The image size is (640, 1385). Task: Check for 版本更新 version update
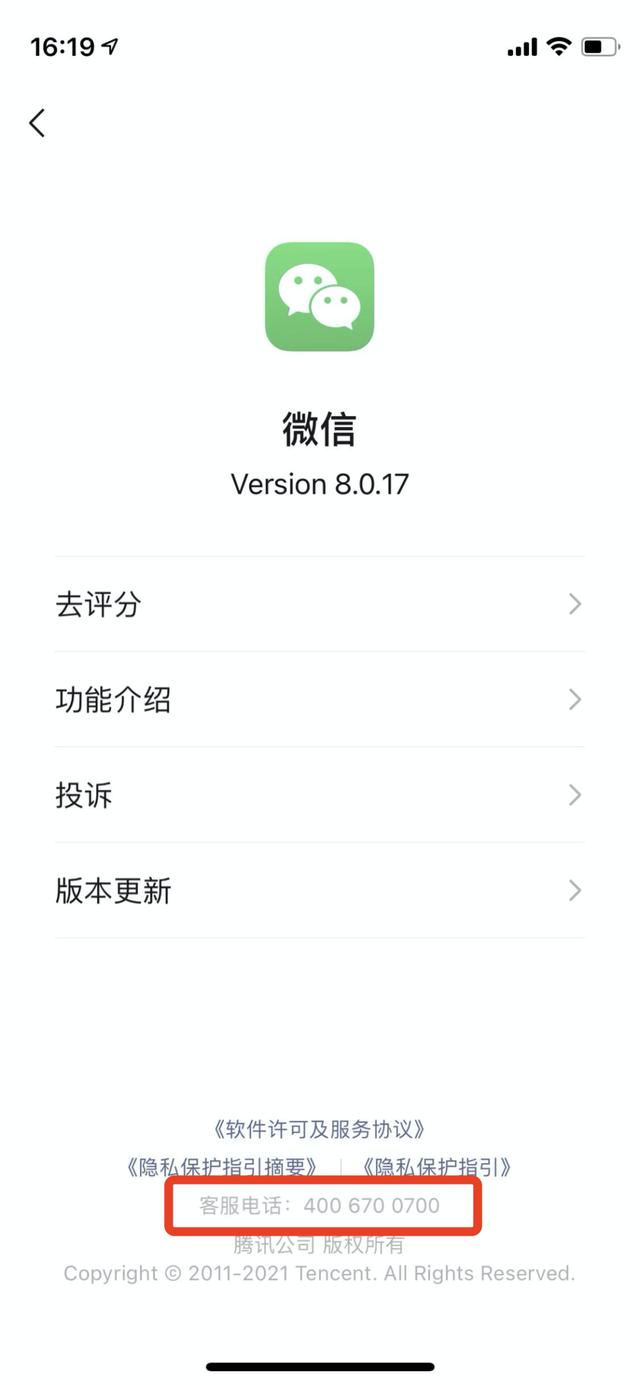[x=319, y=890]
